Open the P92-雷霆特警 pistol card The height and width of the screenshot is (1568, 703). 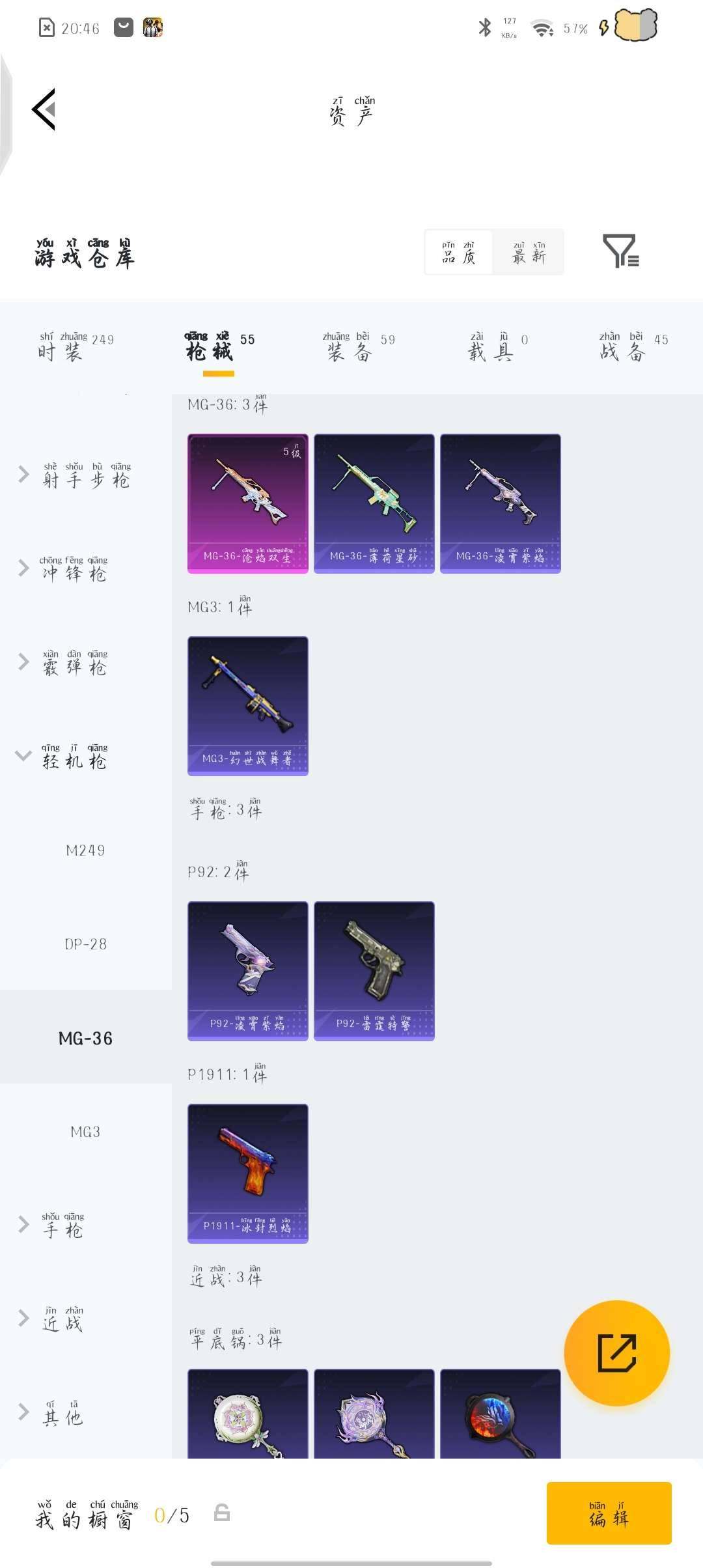374,971
